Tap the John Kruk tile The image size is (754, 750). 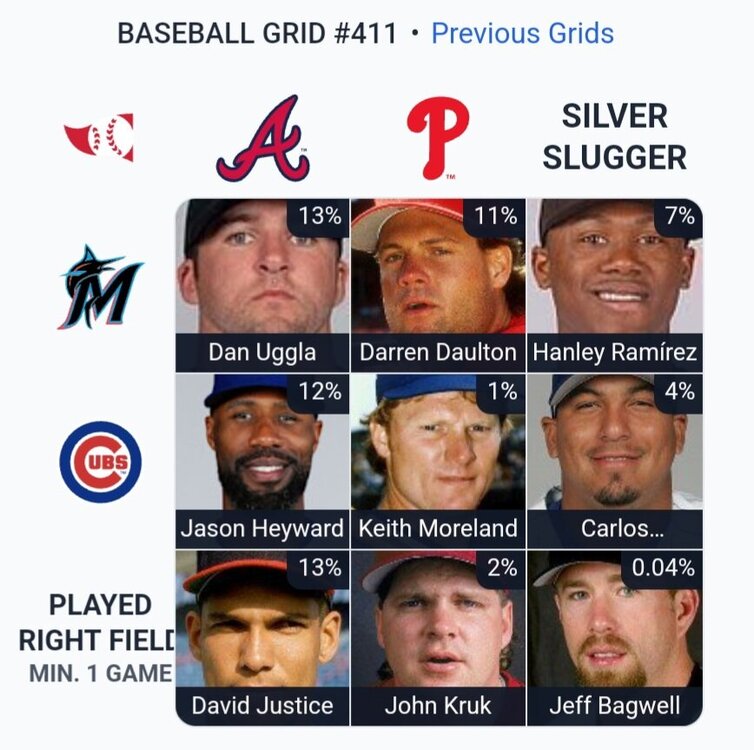438,637
